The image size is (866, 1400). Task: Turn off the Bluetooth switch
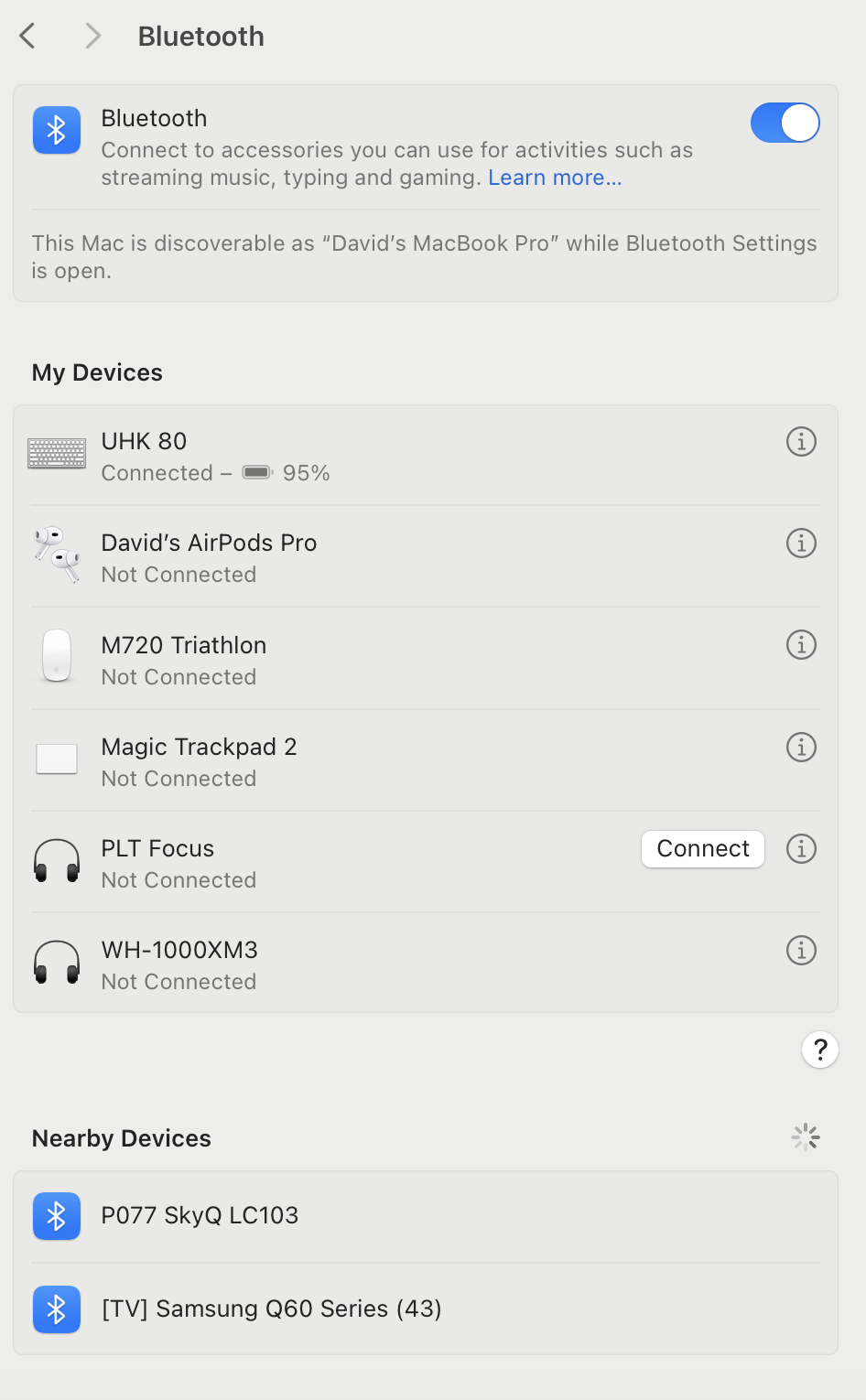[x=785, y=123]
